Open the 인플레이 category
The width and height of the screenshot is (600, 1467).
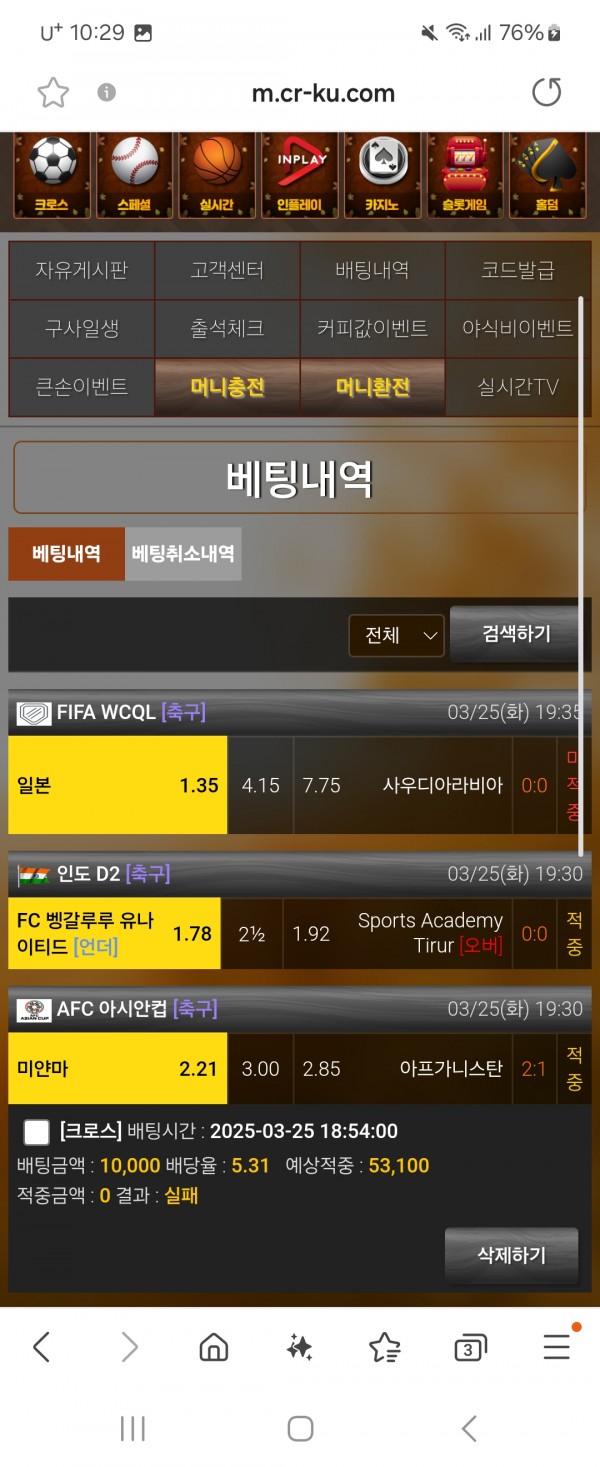click(300, 177)
